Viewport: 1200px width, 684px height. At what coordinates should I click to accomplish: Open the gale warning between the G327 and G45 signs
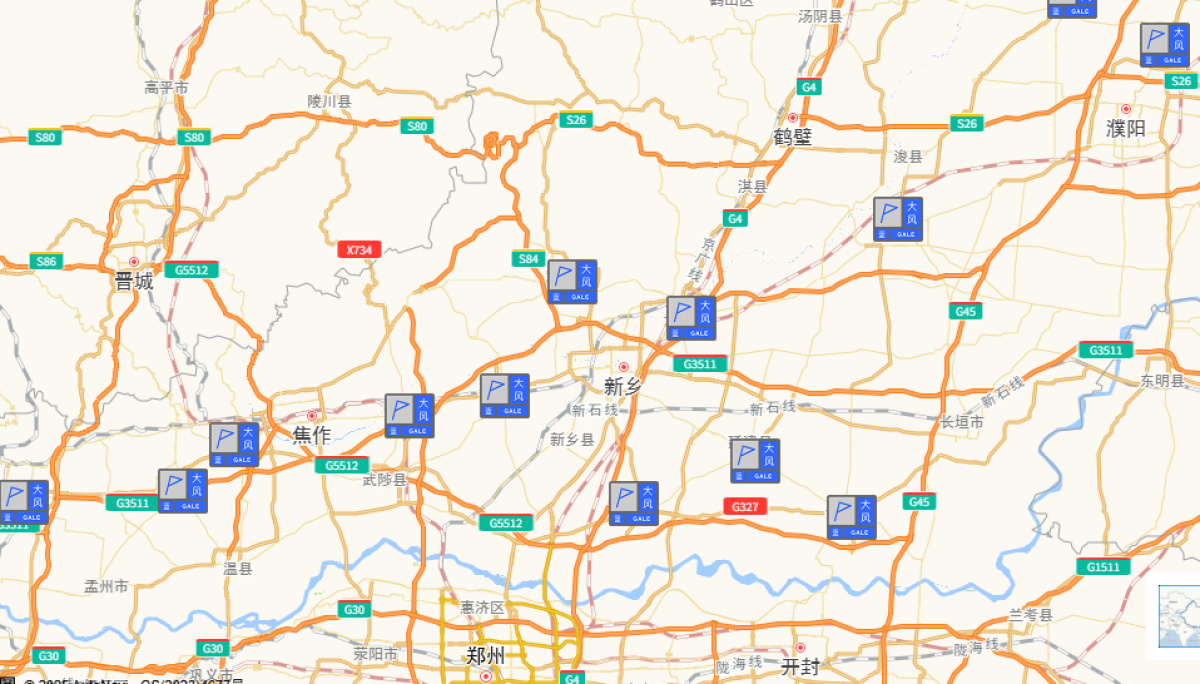(852, 518)
